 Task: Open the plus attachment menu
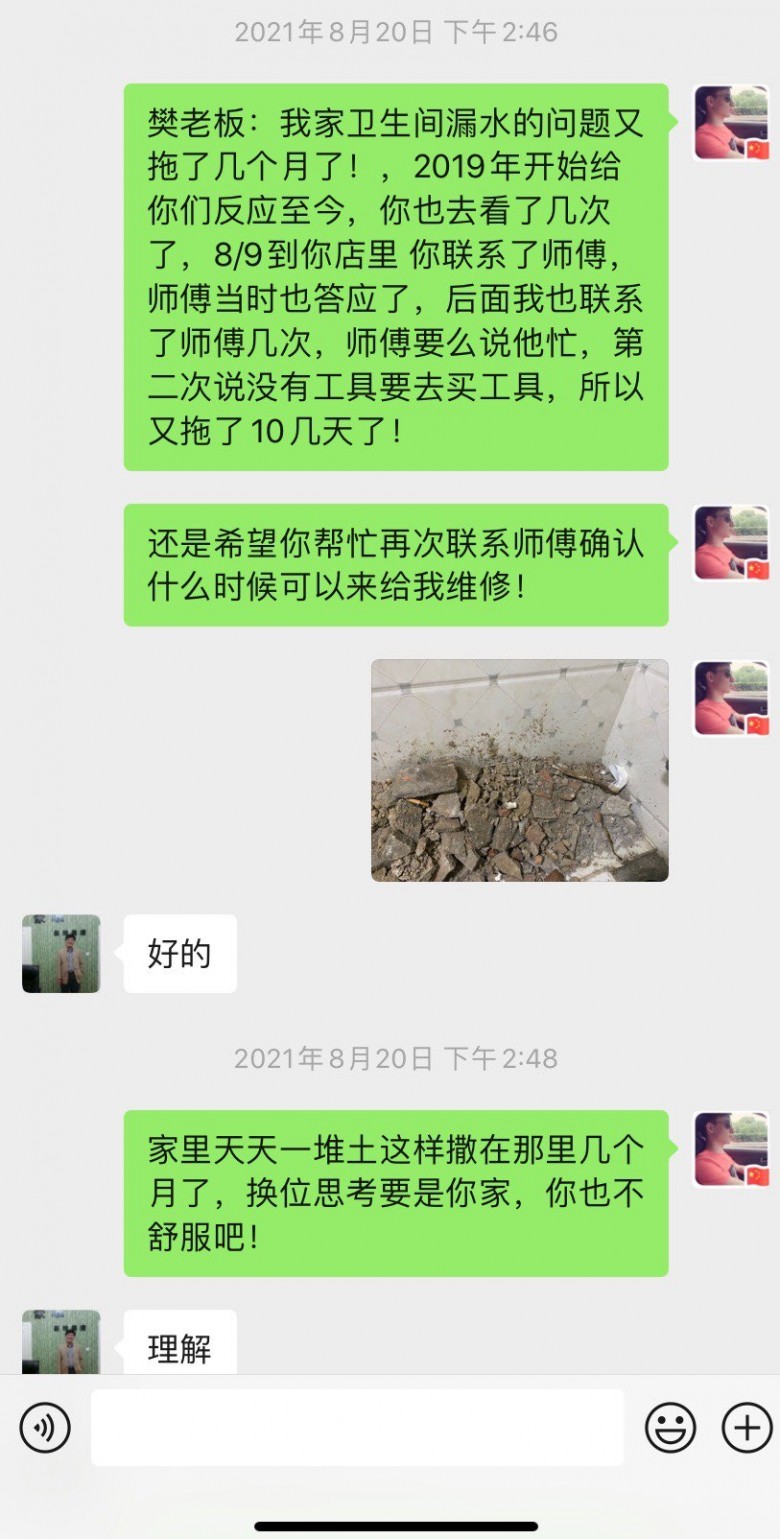click(x=746, y=1427)
